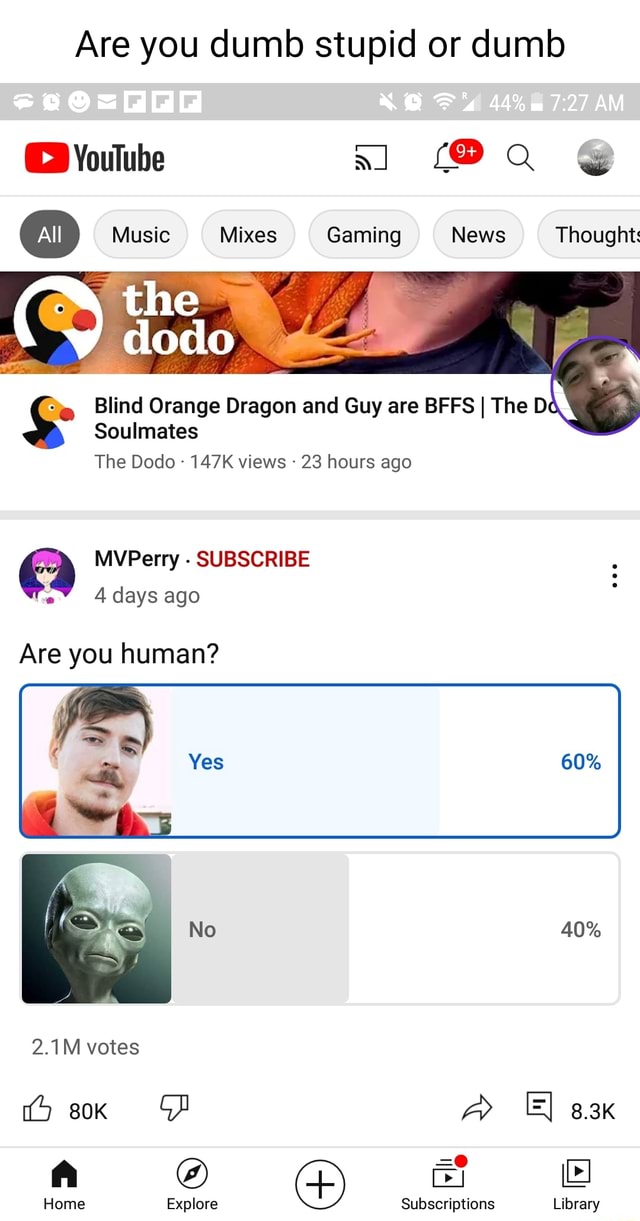Like MVPerry's poll post
The image size is (640, 1221).
(37, 1109)
